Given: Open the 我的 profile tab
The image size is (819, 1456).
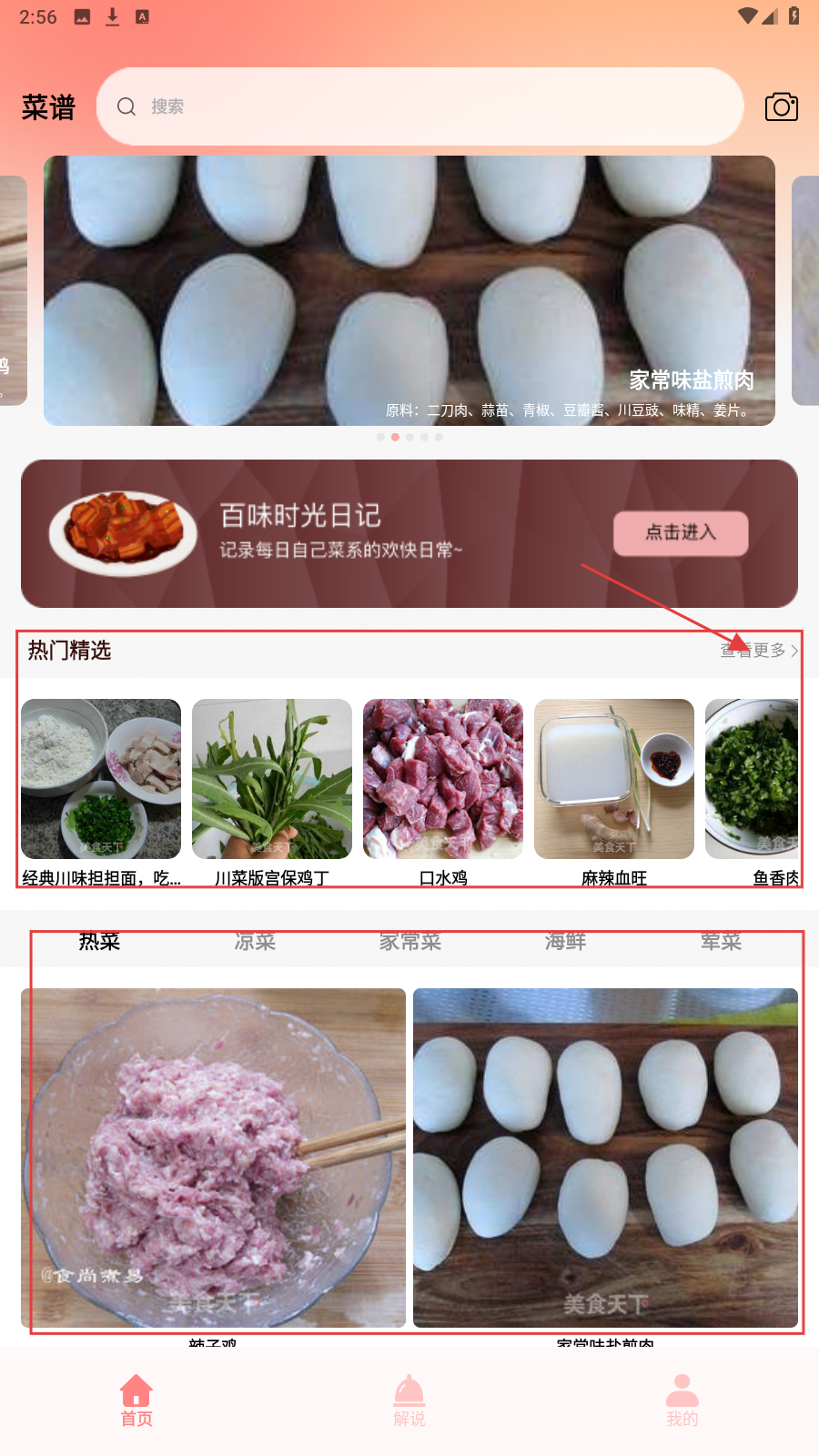Looking at the screenshot, I should tap(682, 1401).
